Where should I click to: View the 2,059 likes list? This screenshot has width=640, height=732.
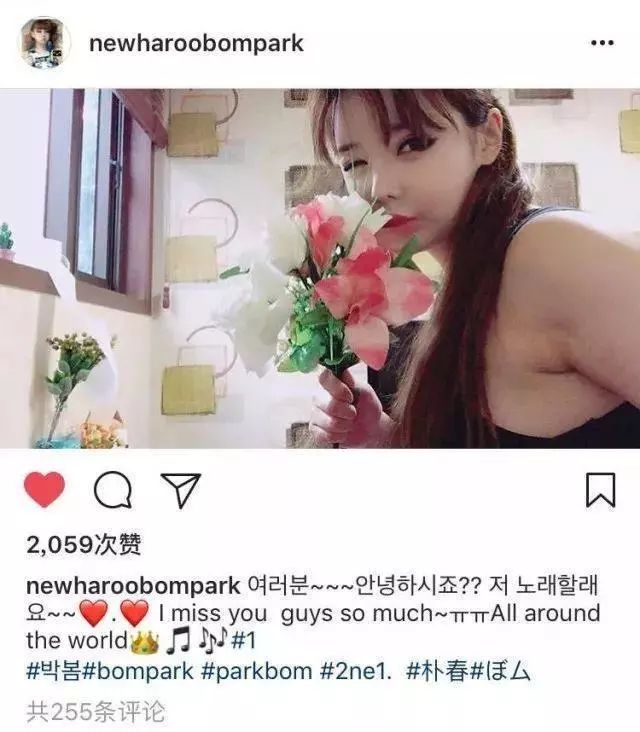[x=84, y=544]
